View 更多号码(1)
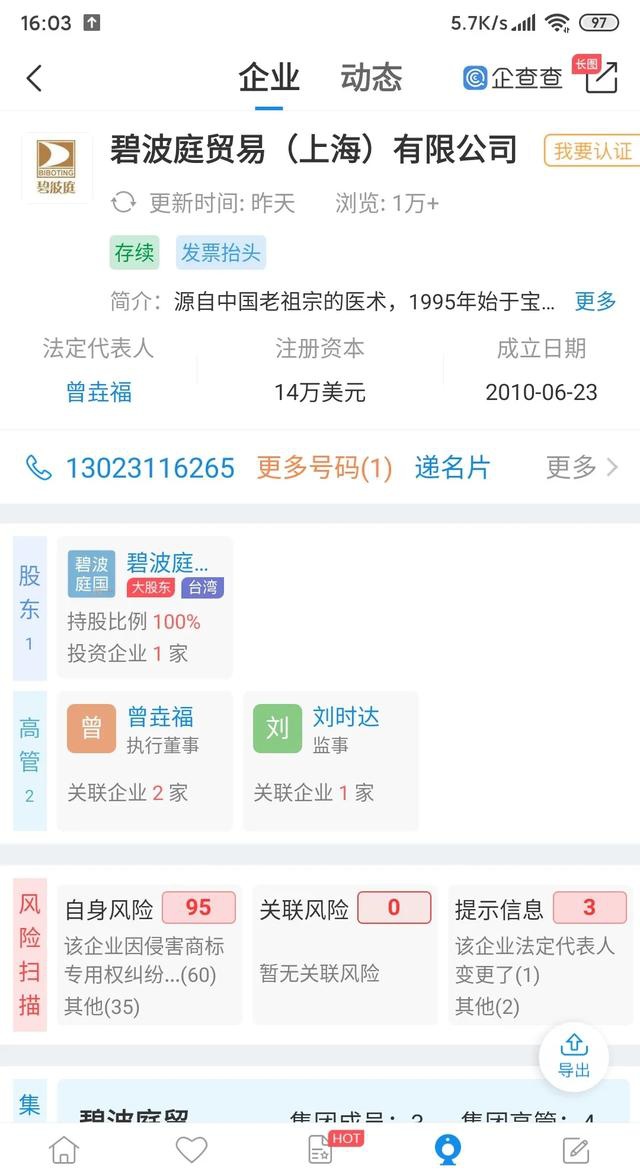The height and width of the screenshot is (1173, 640). pyautogui.click(x=324, y=468)
